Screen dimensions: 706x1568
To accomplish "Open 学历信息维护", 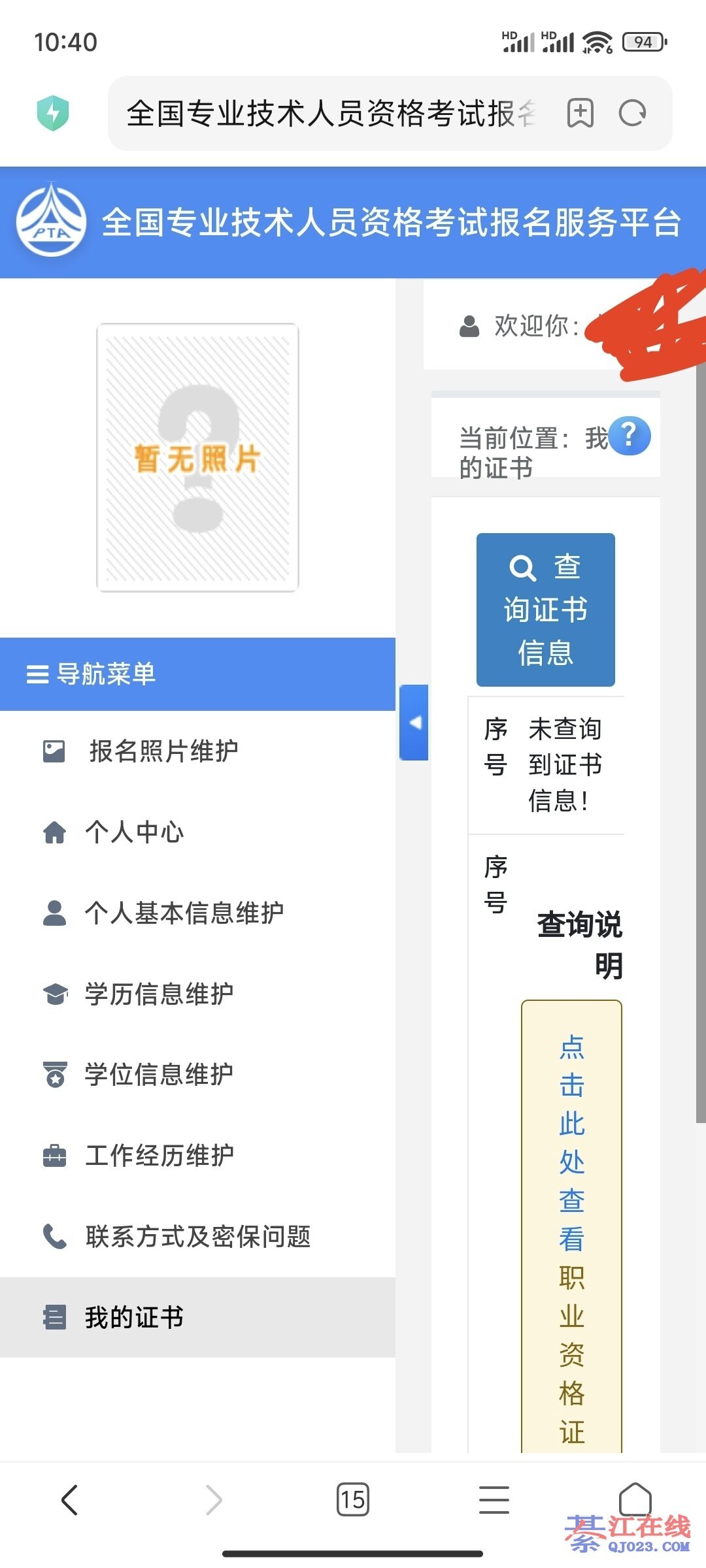I will click(159, 994).
